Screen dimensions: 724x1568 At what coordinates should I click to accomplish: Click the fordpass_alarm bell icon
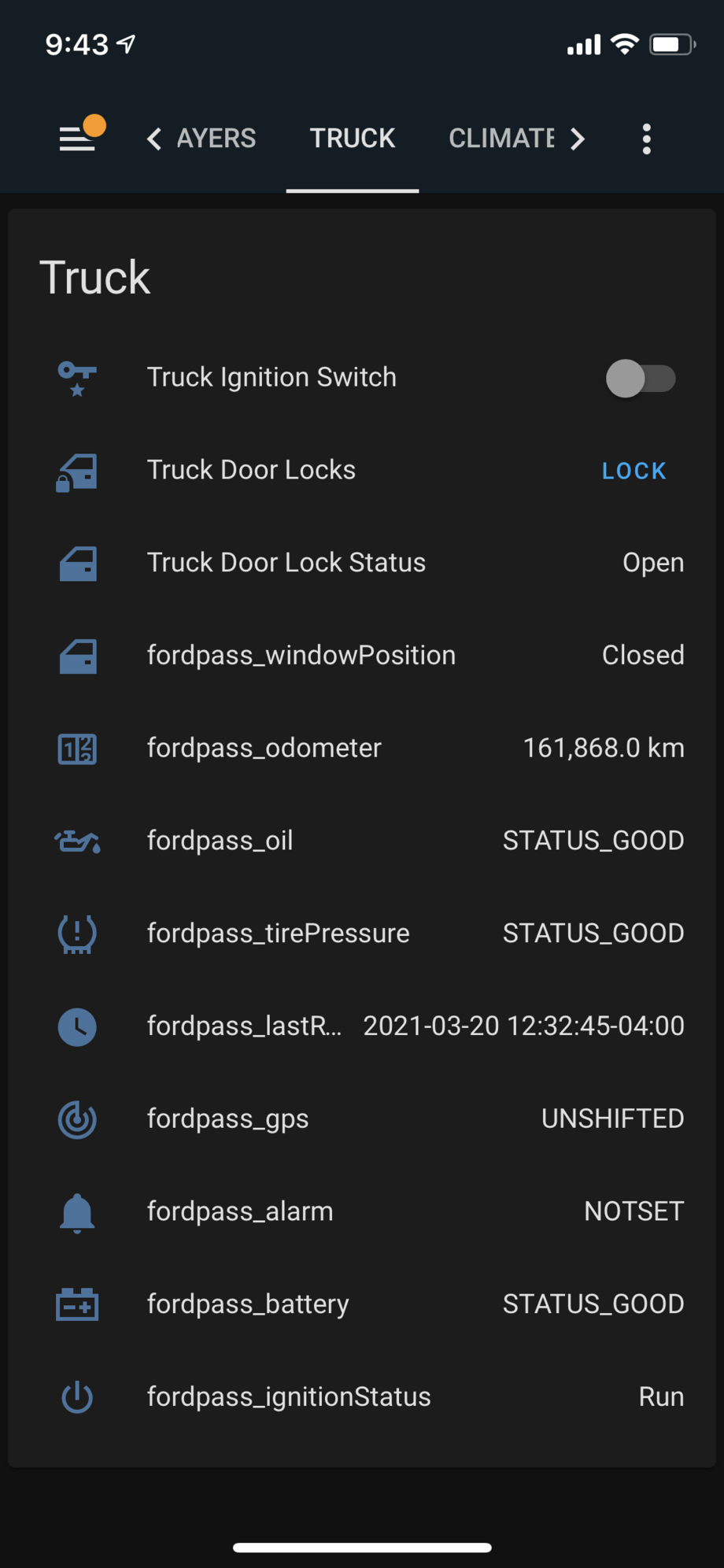(x=76, y=1212)
